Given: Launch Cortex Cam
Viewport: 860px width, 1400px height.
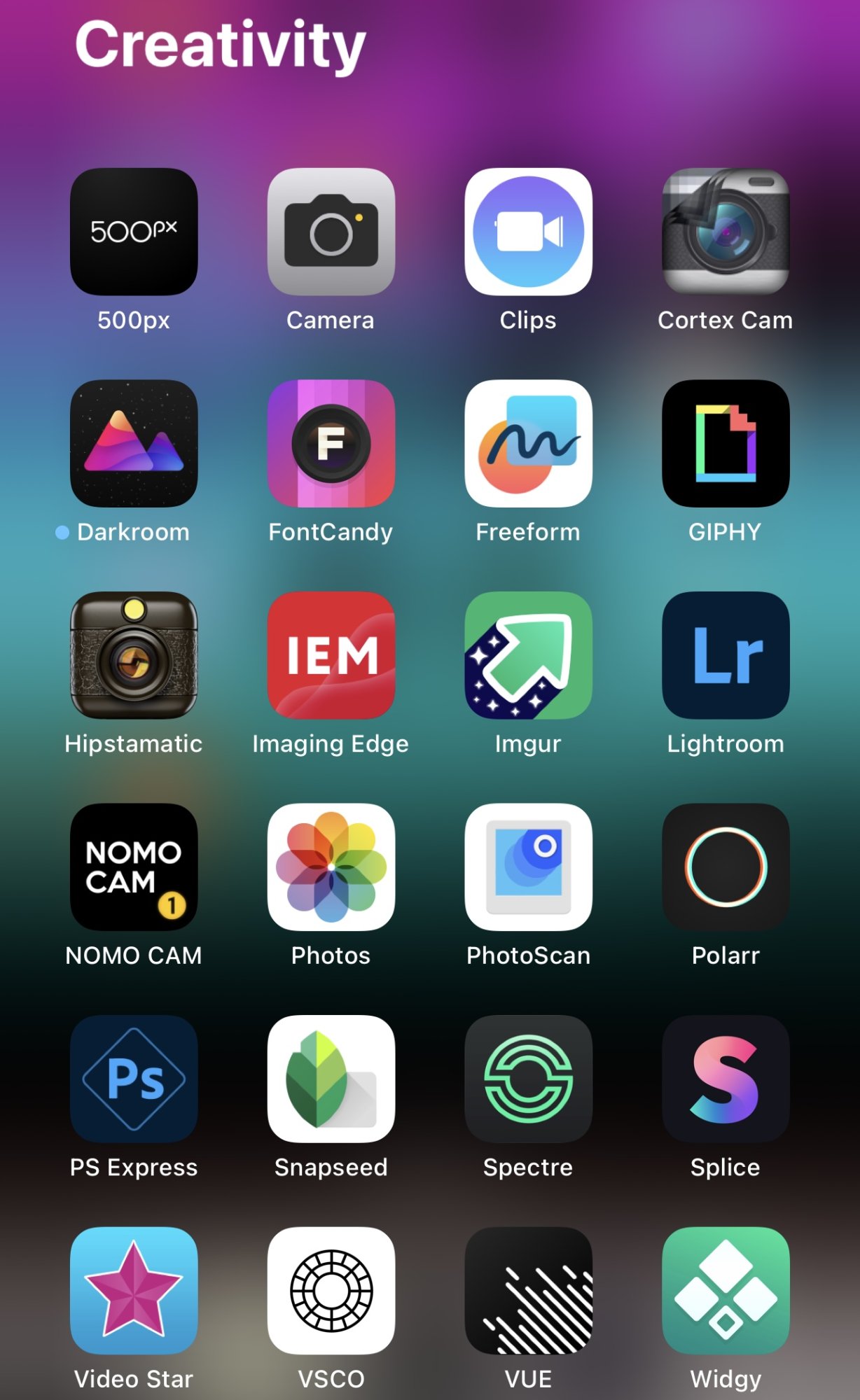Looking at the screenshot, I should click(726, 232).
